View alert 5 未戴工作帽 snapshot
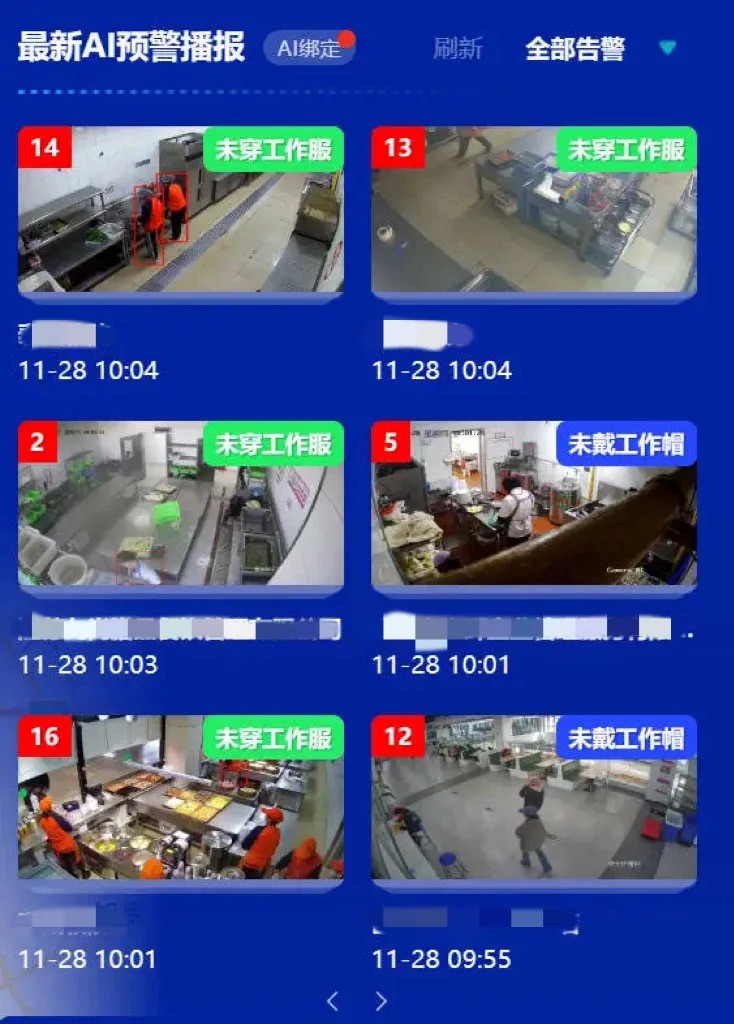This screenshot has height=1024, width=734. (534, 504)
